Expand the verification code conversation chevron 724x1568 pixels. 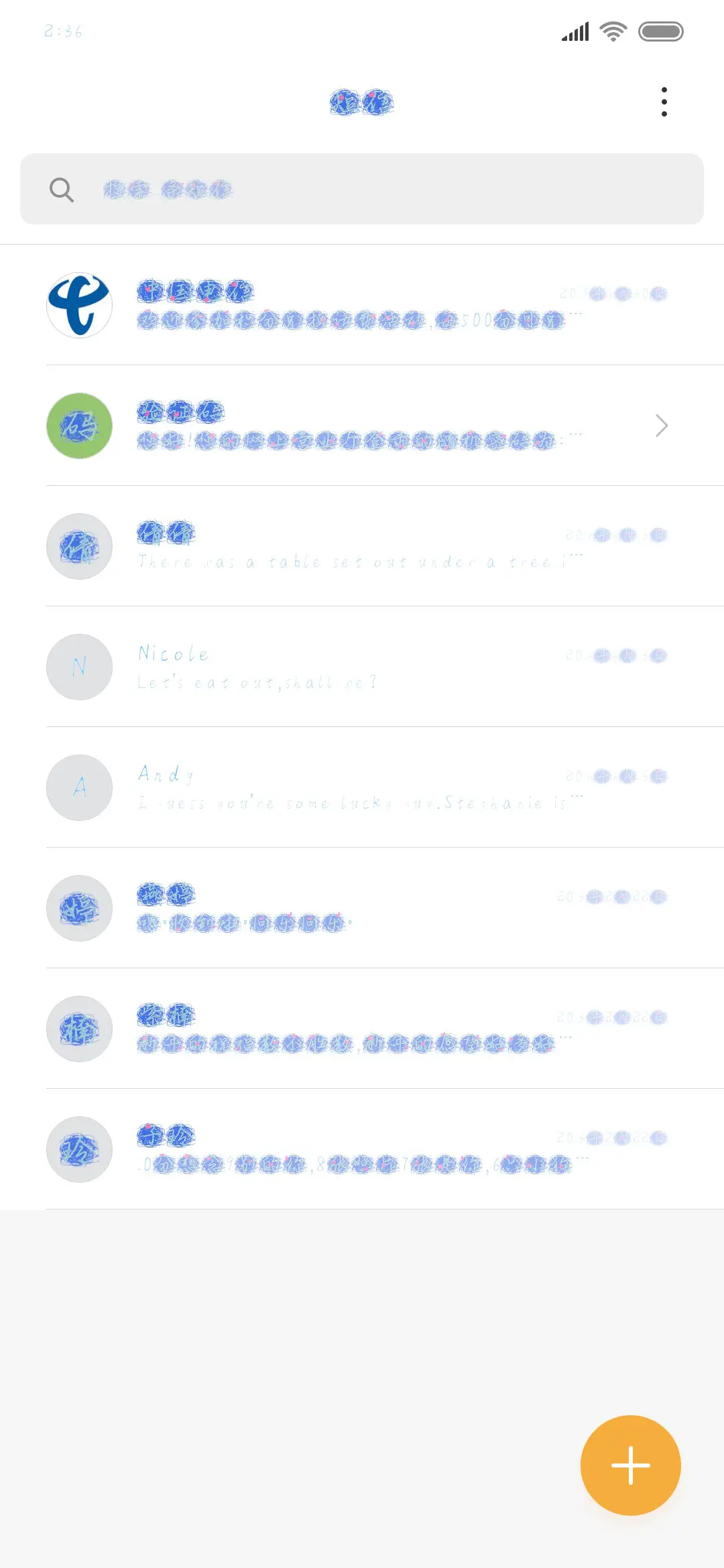point(662,426)
